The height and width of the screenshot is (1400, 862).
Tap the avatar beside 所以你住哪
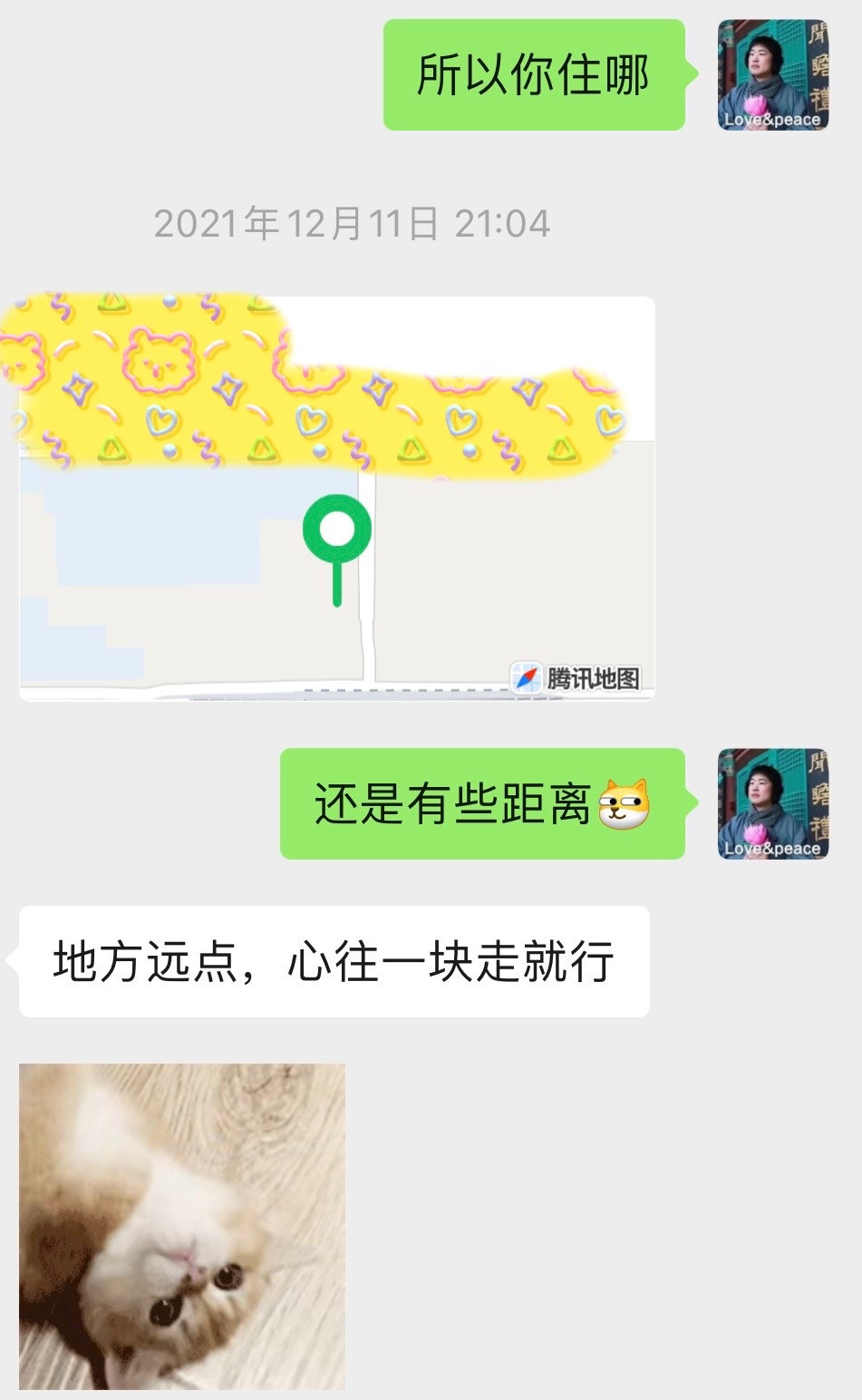[x=773, y=75]
